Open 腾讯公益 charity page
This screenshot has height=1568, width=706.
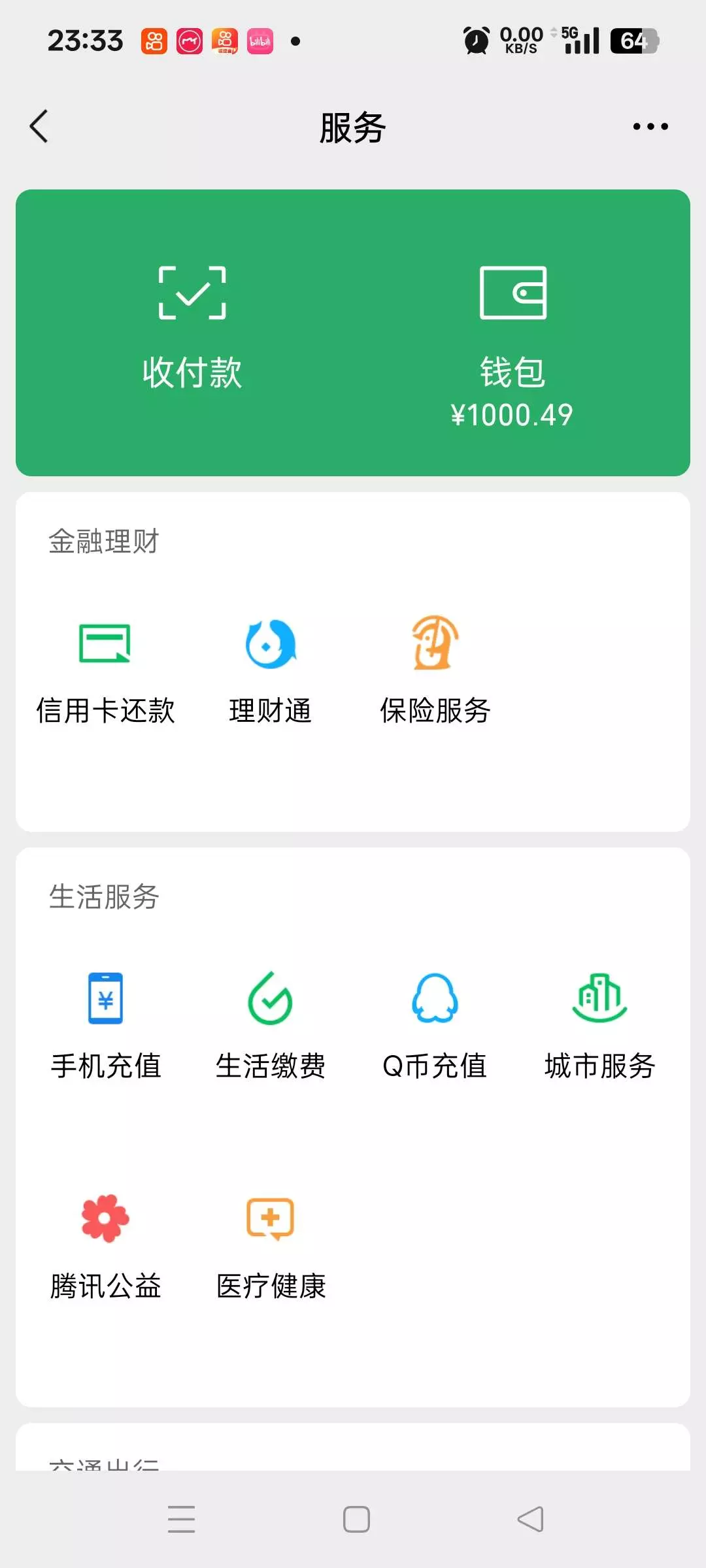[x=105, y=1245]
